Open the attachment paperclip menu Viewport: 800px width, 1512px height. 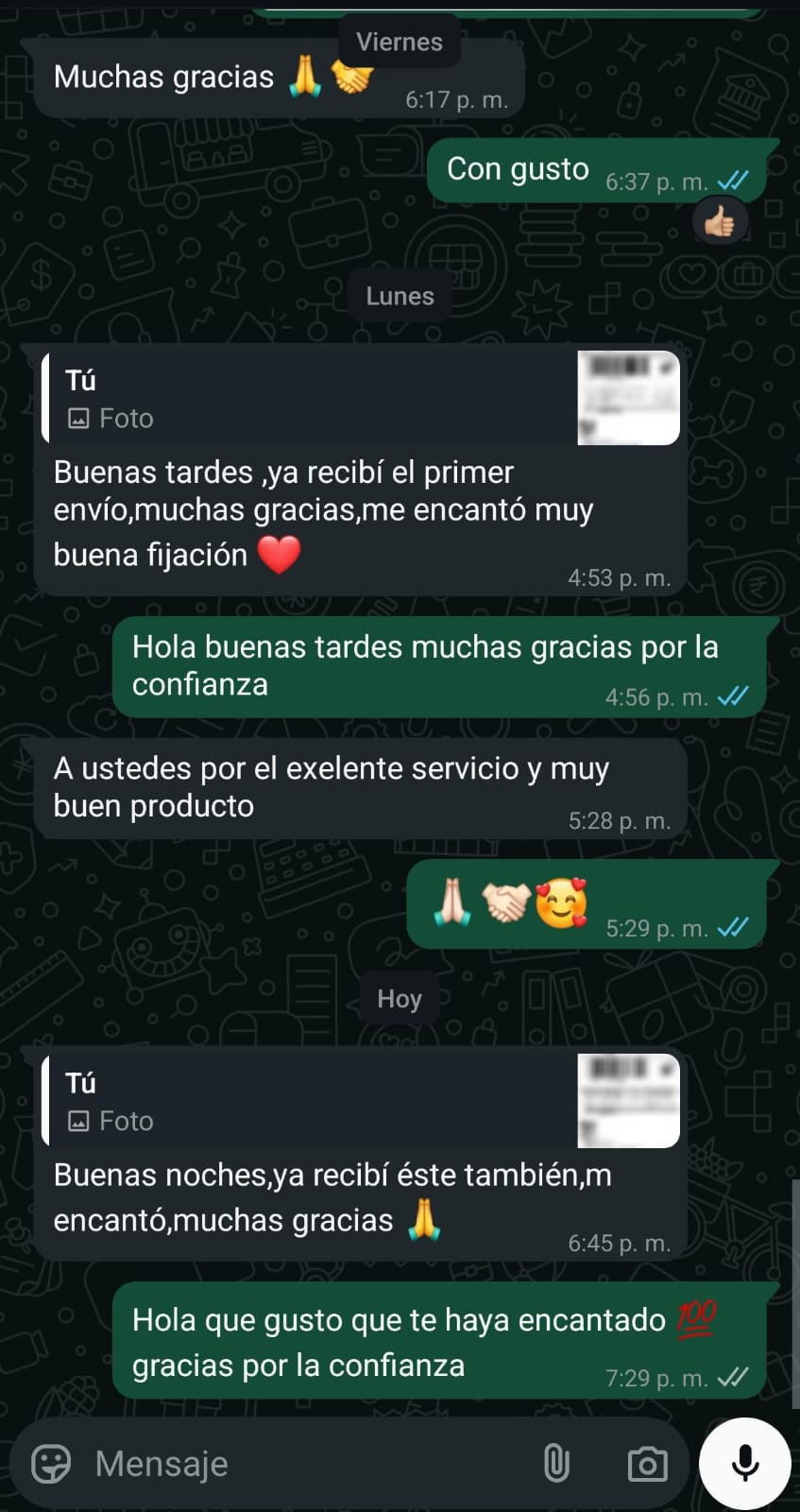[556, 1464]
